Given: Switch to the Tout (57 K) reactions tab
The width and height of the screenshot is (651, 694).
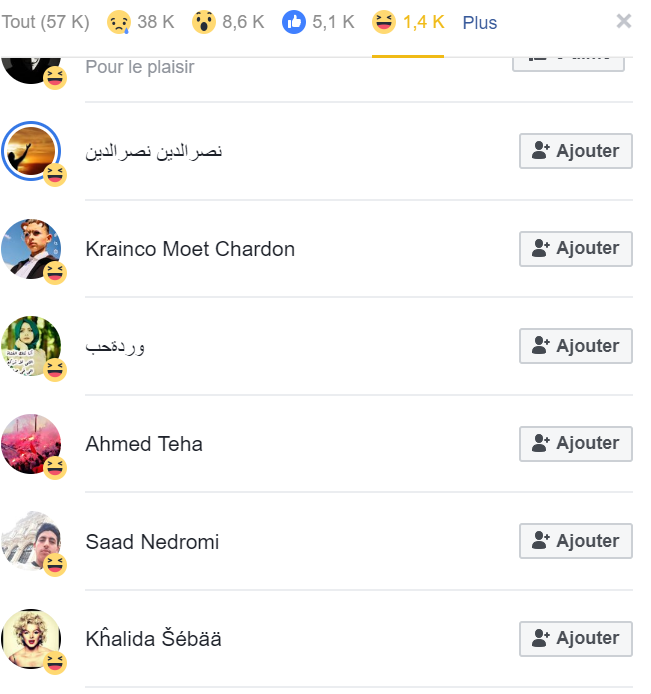Looking at the screenshot, I should coord(44,22).
